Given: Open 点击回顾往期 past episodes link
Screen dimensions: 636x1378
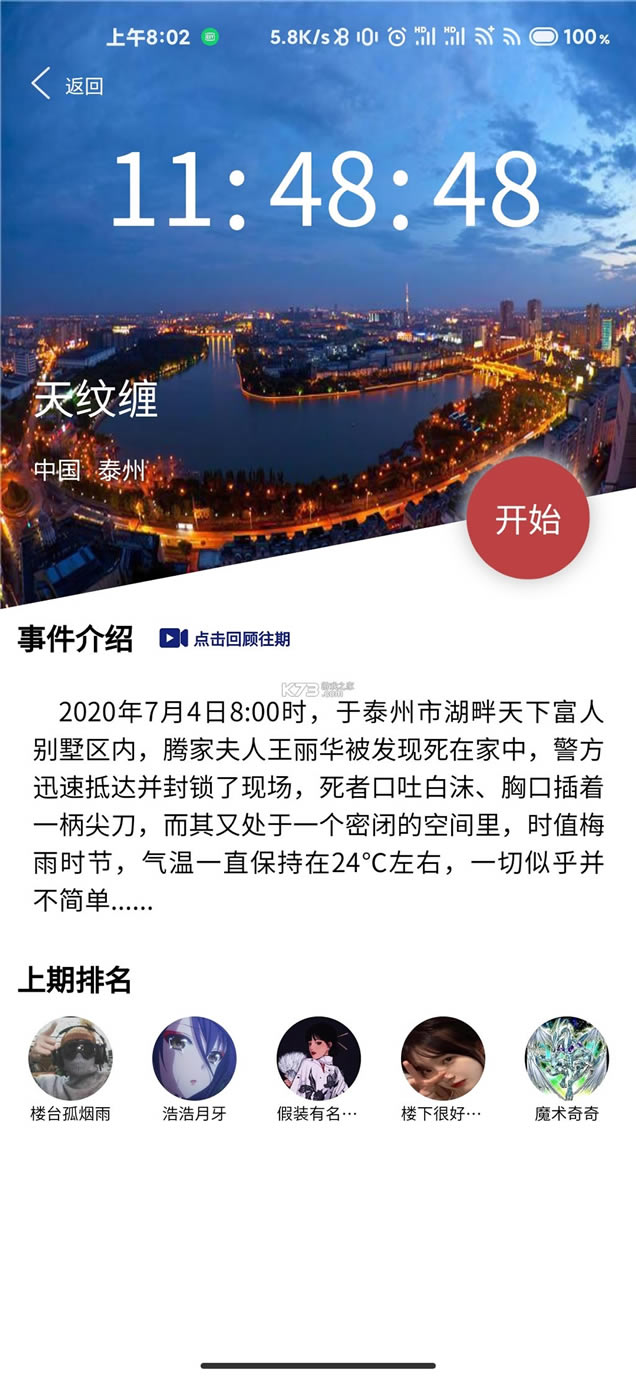Looking at the screenshot, I should point(225,639).
